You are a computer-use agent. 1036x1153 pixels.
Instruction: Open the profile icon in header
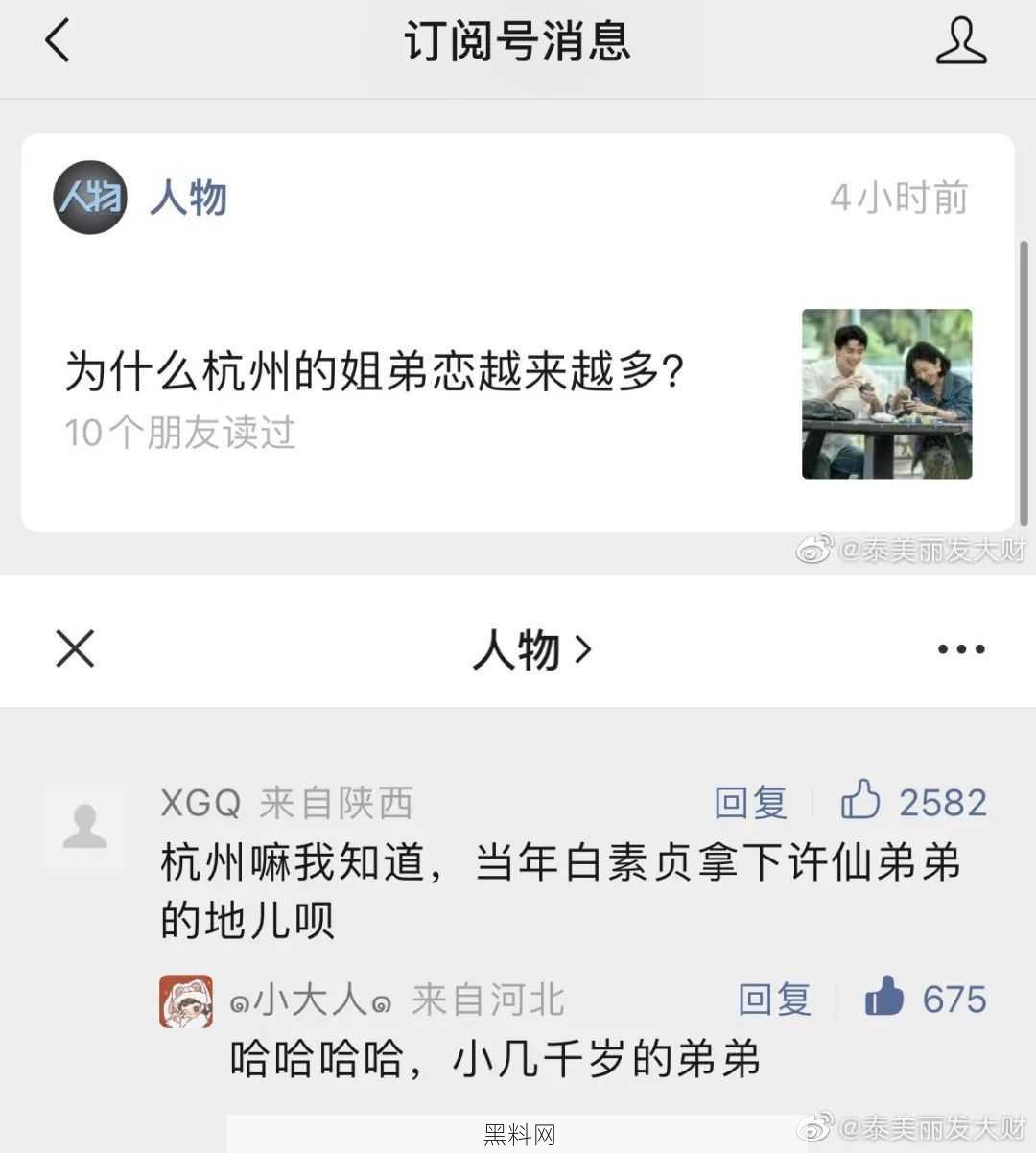(961, 40)
